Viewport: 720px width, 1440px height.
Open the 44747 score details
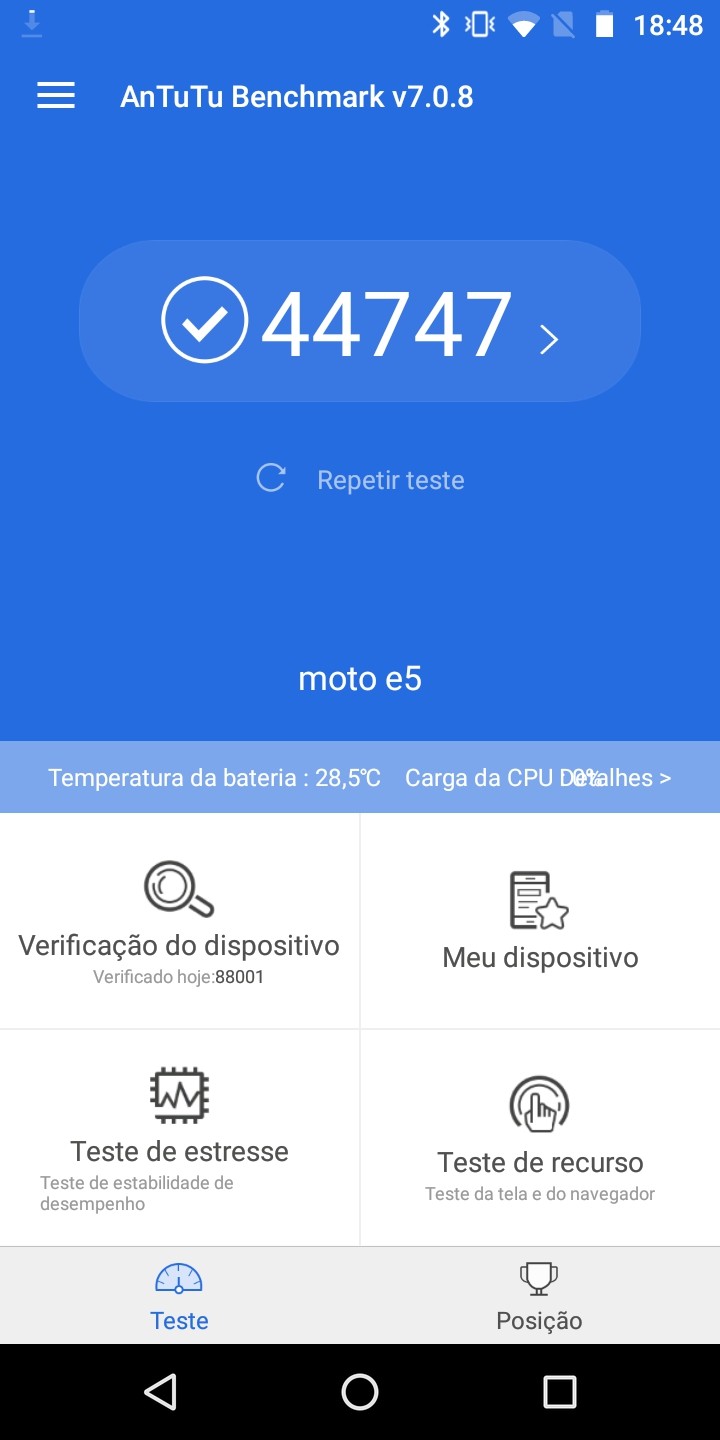(360, 322)
